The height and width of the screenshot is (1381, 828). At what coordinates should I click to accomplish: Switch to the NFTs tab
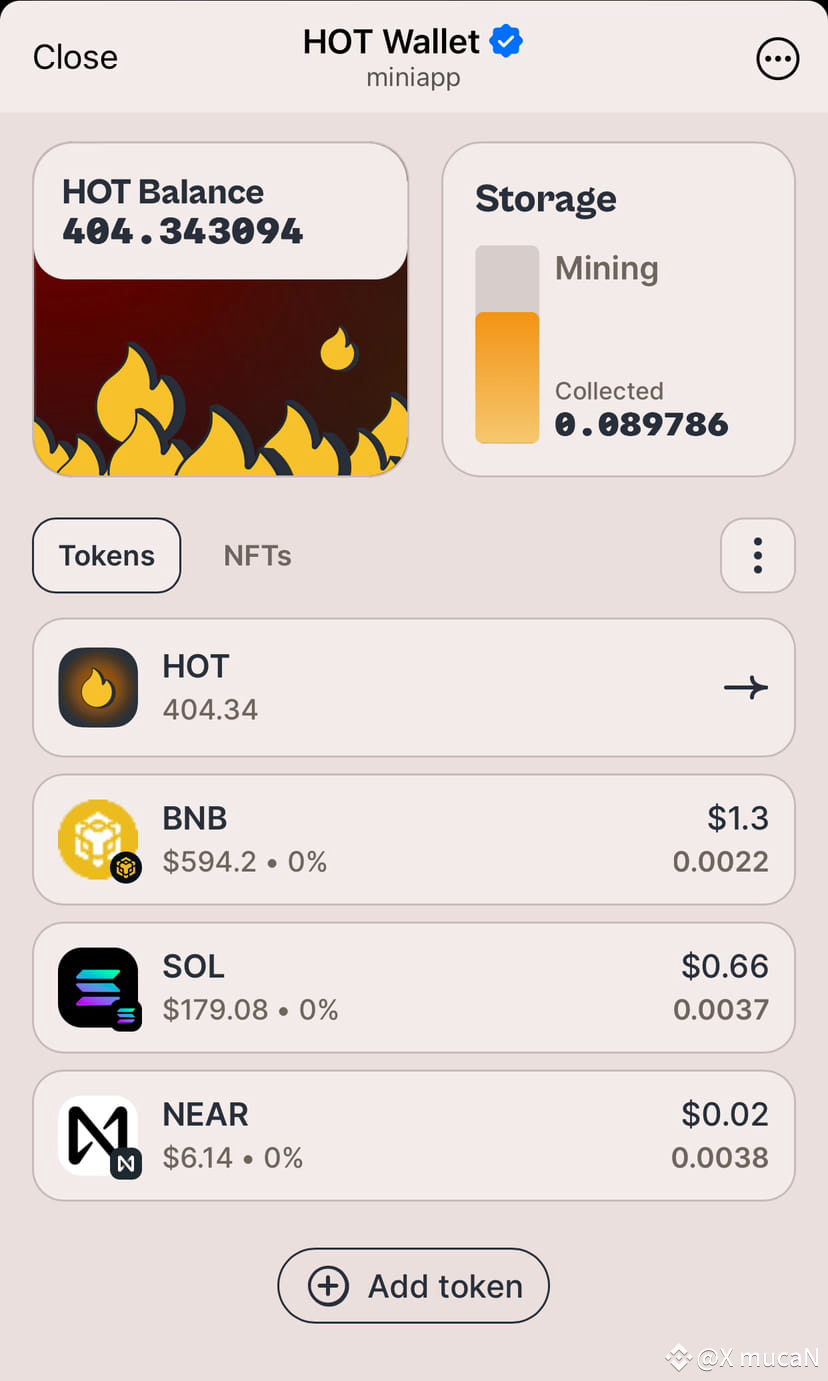coord(257,555)
